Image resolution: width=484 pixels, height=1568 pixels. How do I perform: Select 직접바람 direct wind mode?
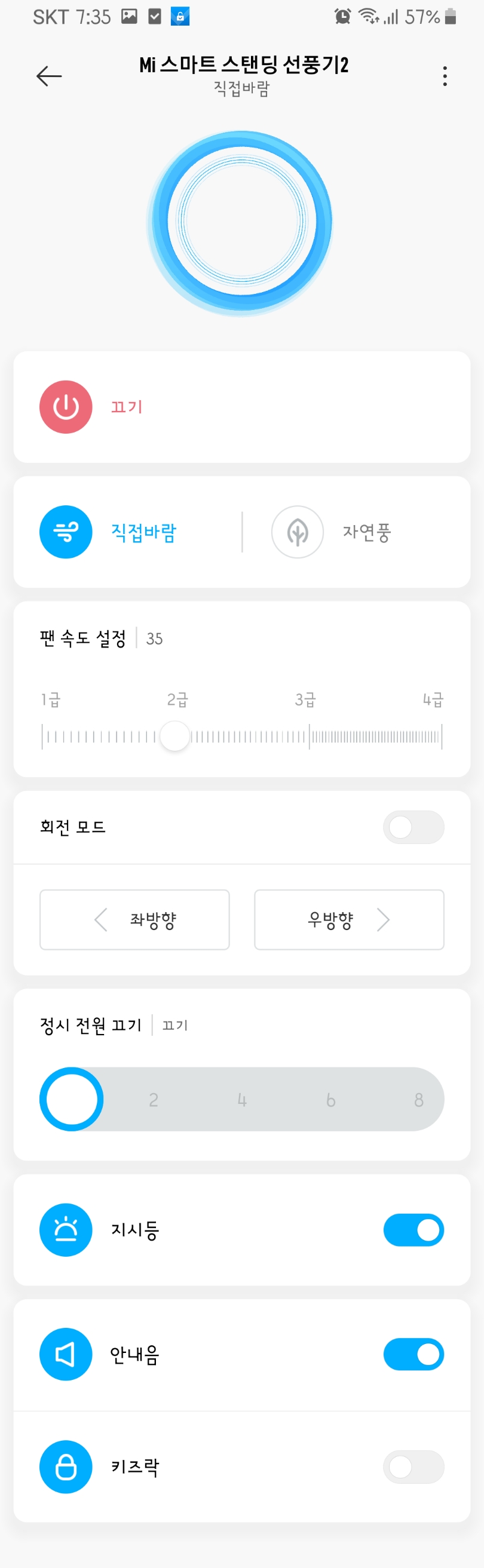coord(66,532)
